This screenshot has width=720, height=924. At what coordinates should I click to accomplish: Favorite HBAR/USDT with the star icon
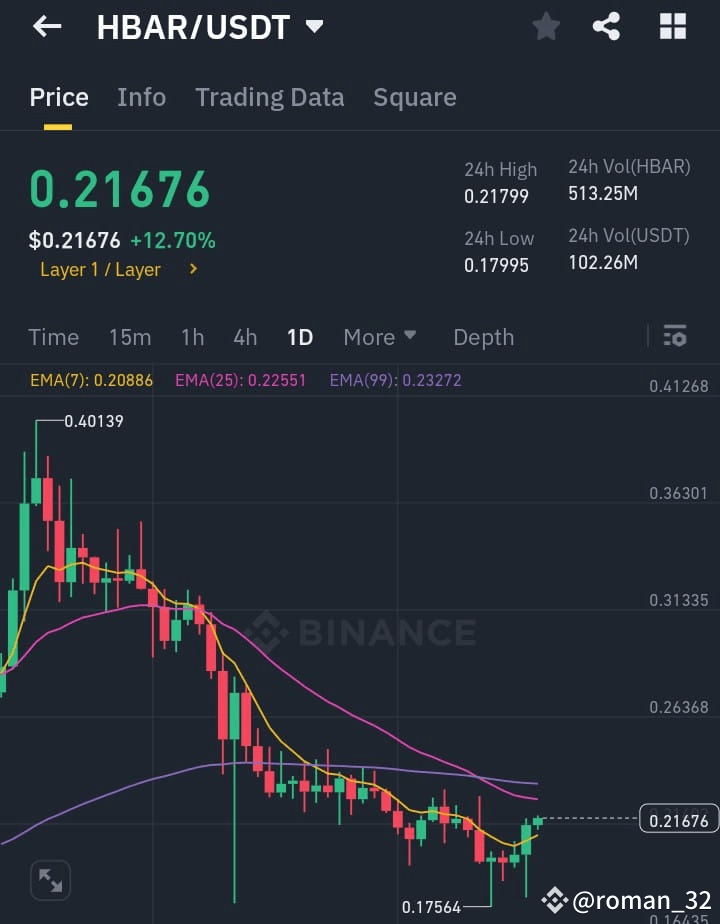coord(546,26)
